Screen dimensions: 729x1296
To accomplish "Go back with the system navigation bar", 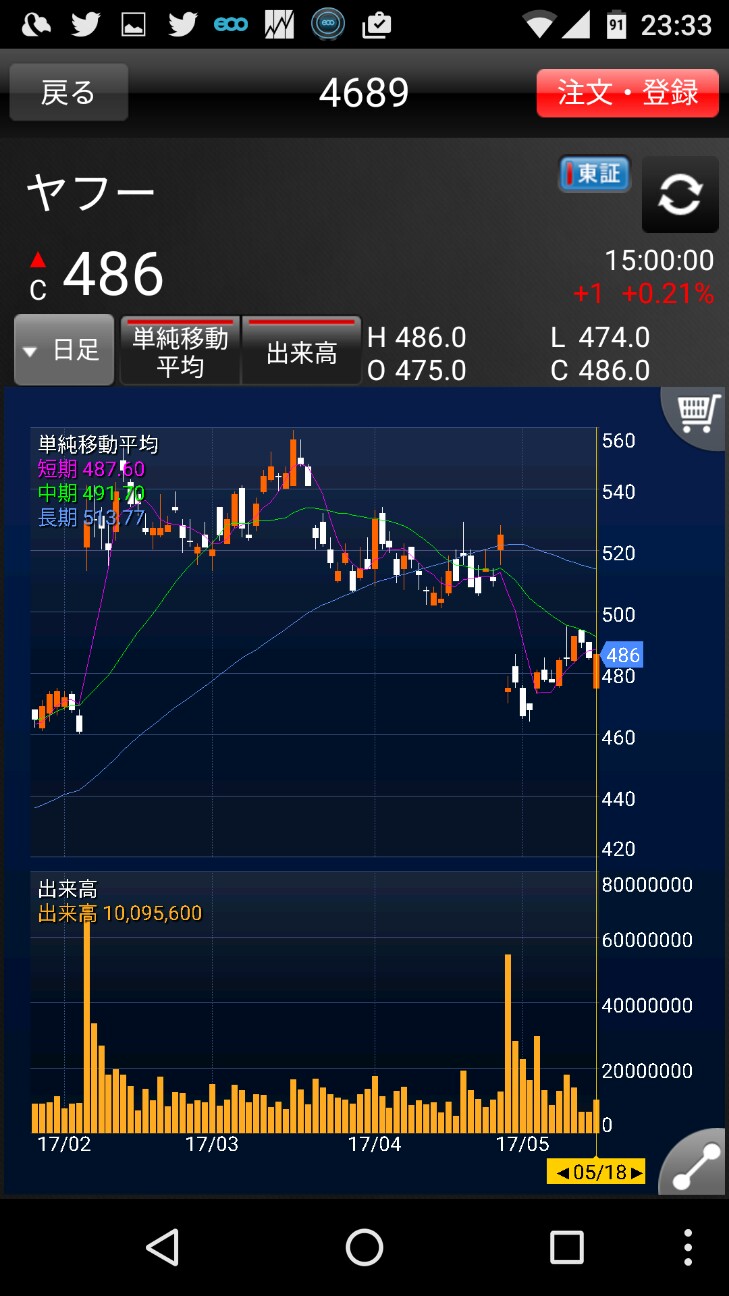I will [162, 1247].
